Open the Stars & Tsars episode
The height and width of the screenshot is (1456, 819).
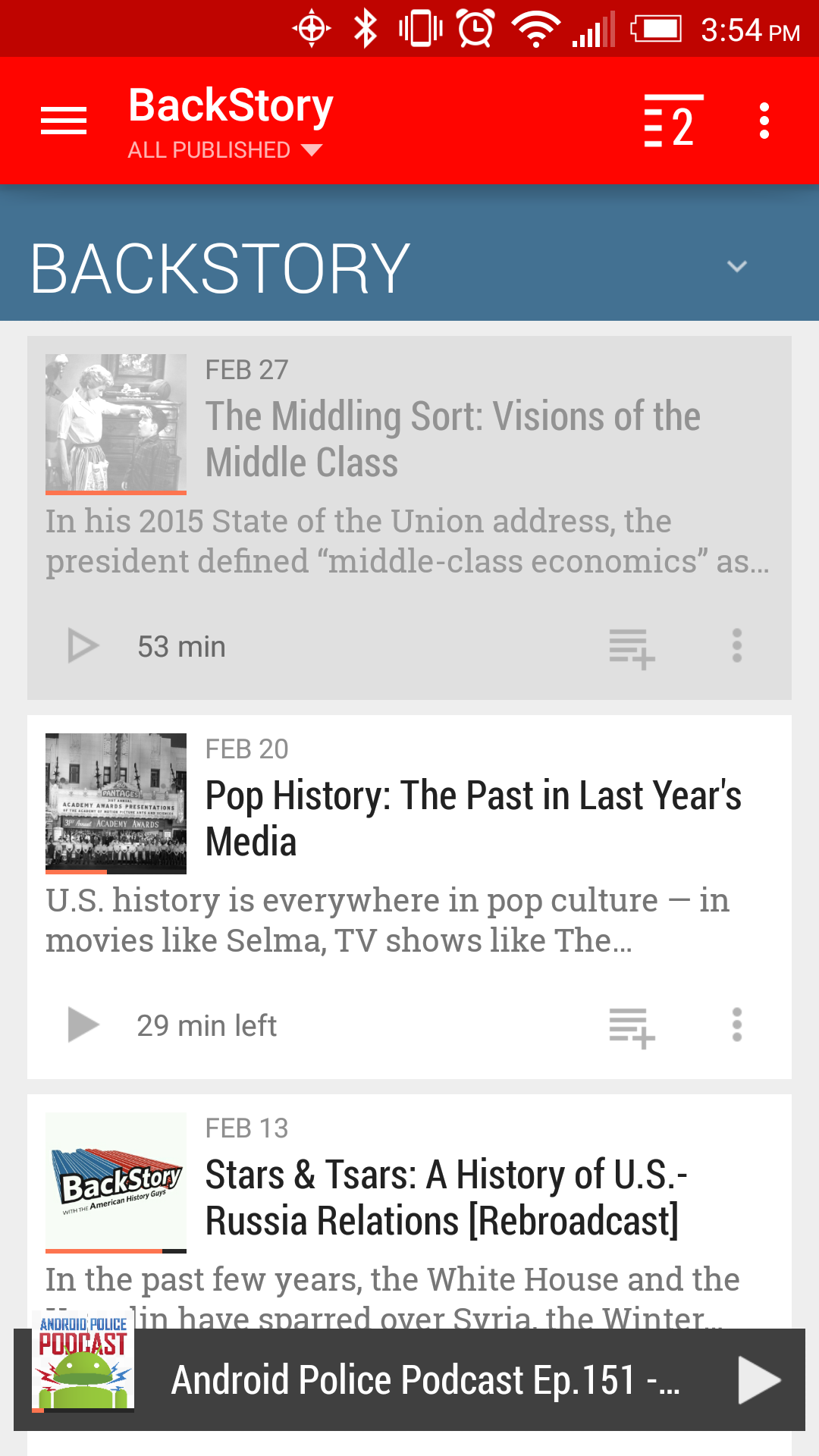click(x=446, y=1197)
